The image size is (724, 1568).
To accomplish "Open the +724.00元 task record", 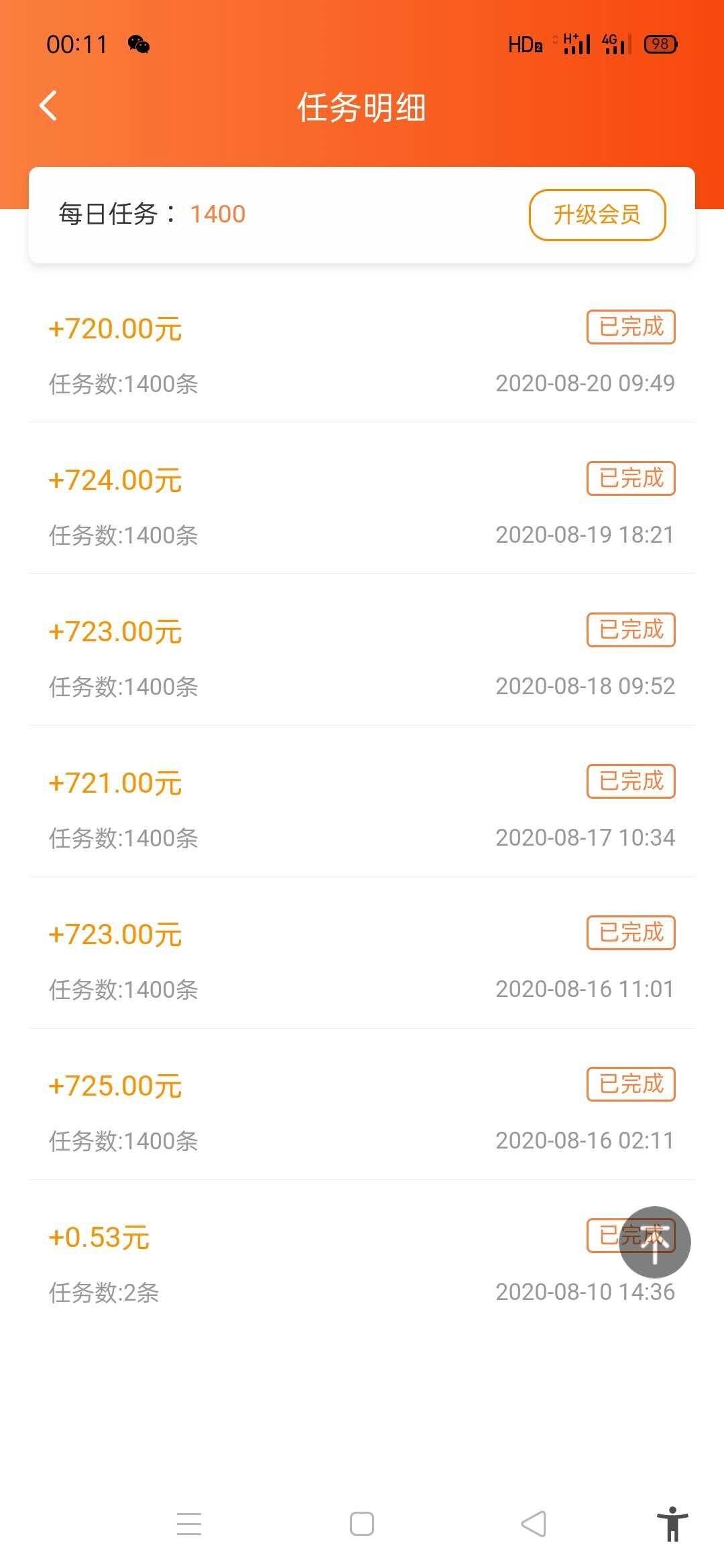I will 362,507.
